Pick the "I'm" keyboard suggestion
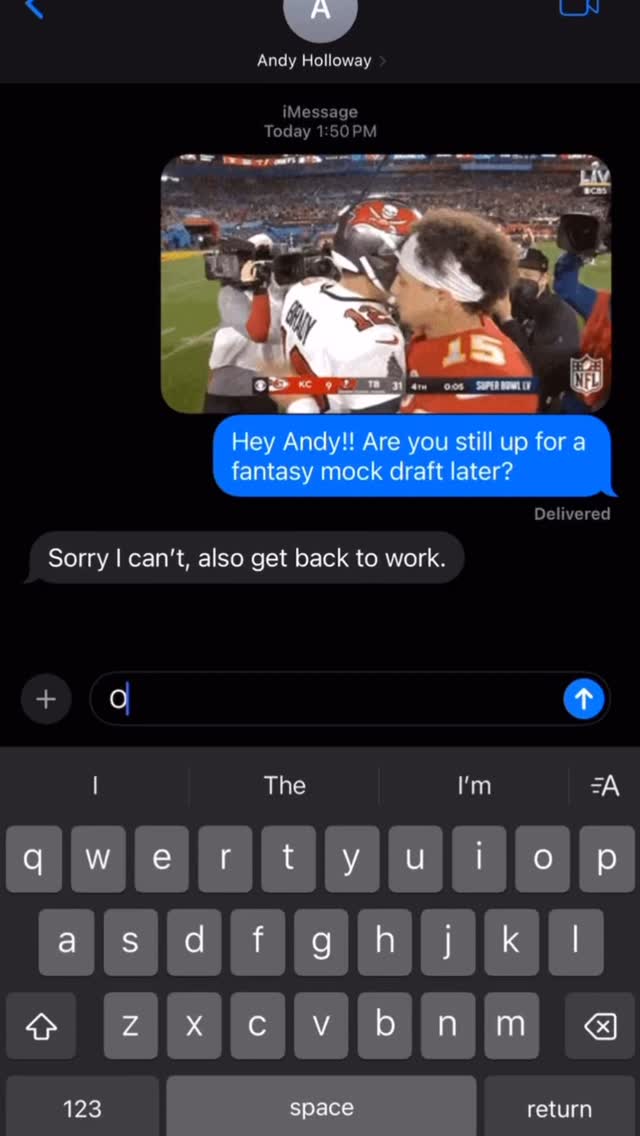 click(474, 786)
